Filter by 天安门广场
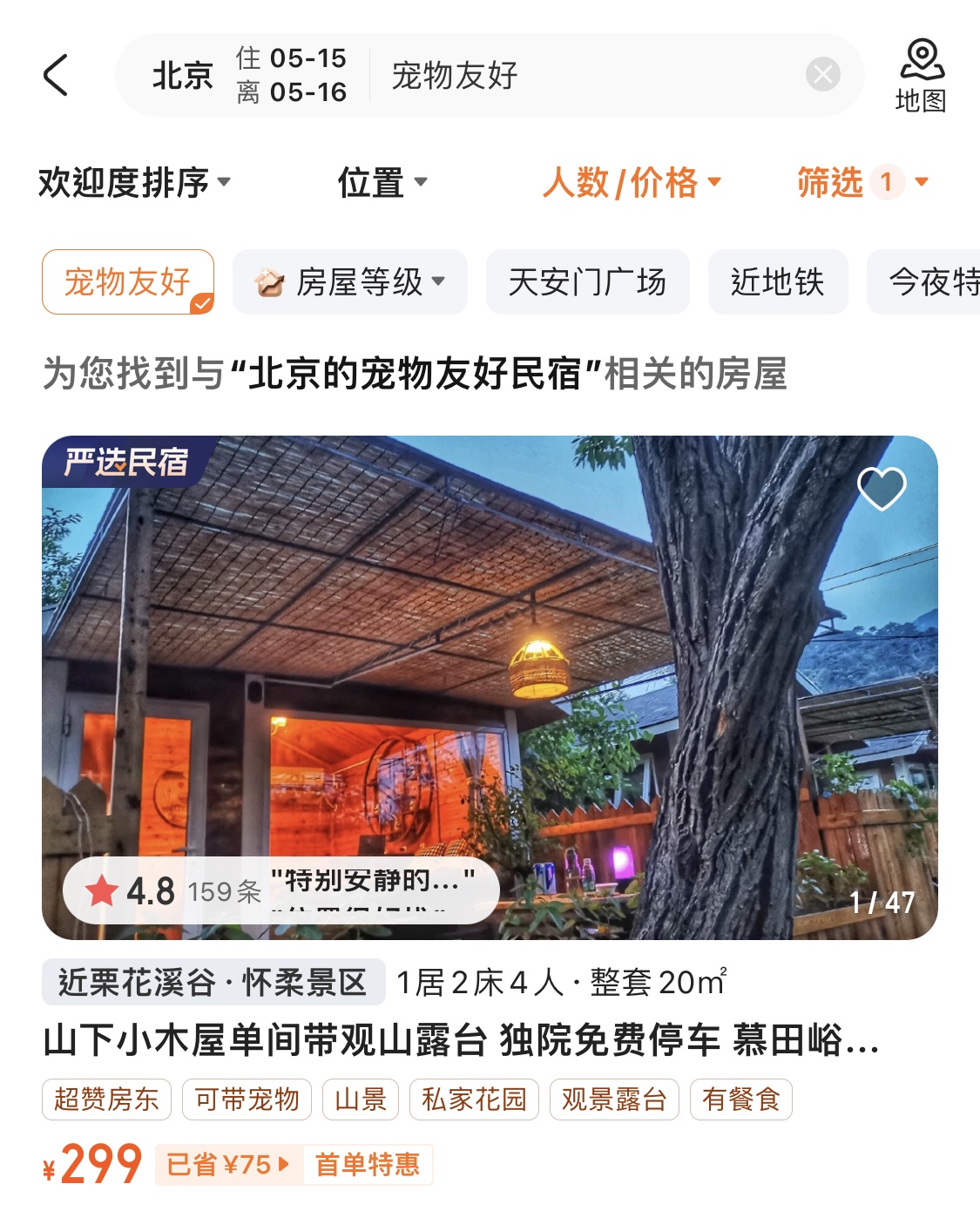 click(587, 282)
